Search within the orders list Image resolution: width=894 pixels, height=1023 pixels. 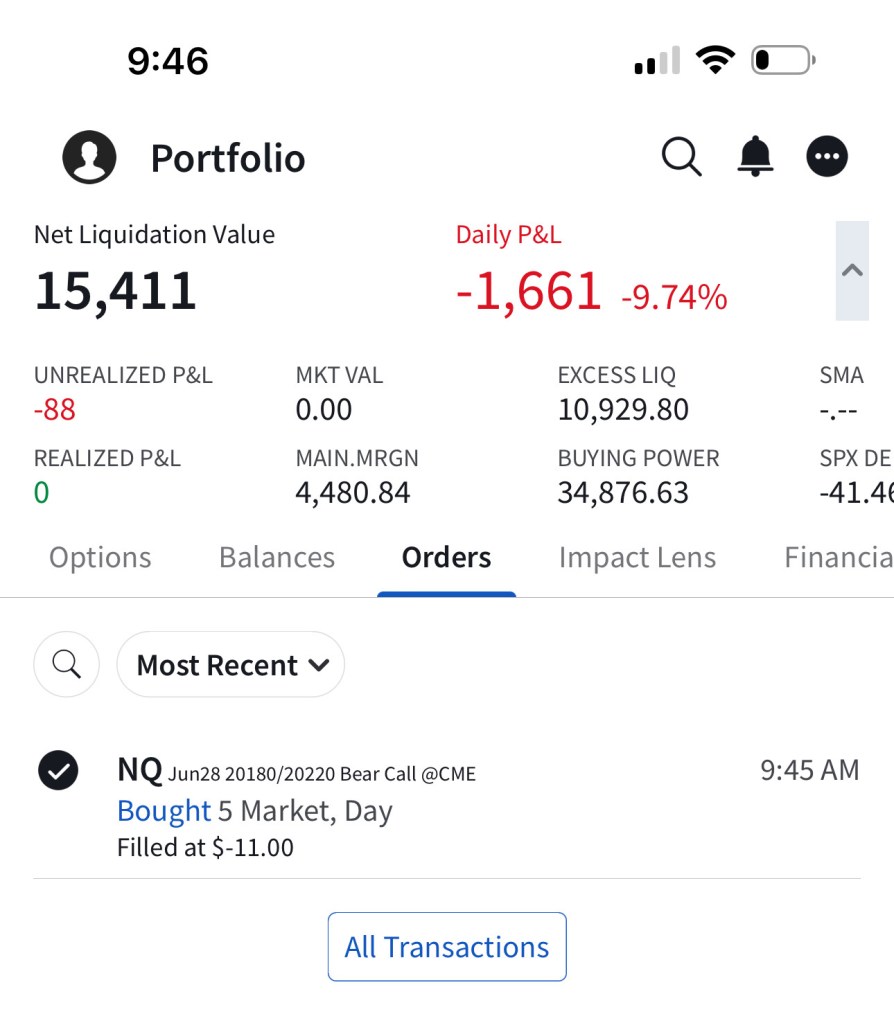click(x=67, y=664)
